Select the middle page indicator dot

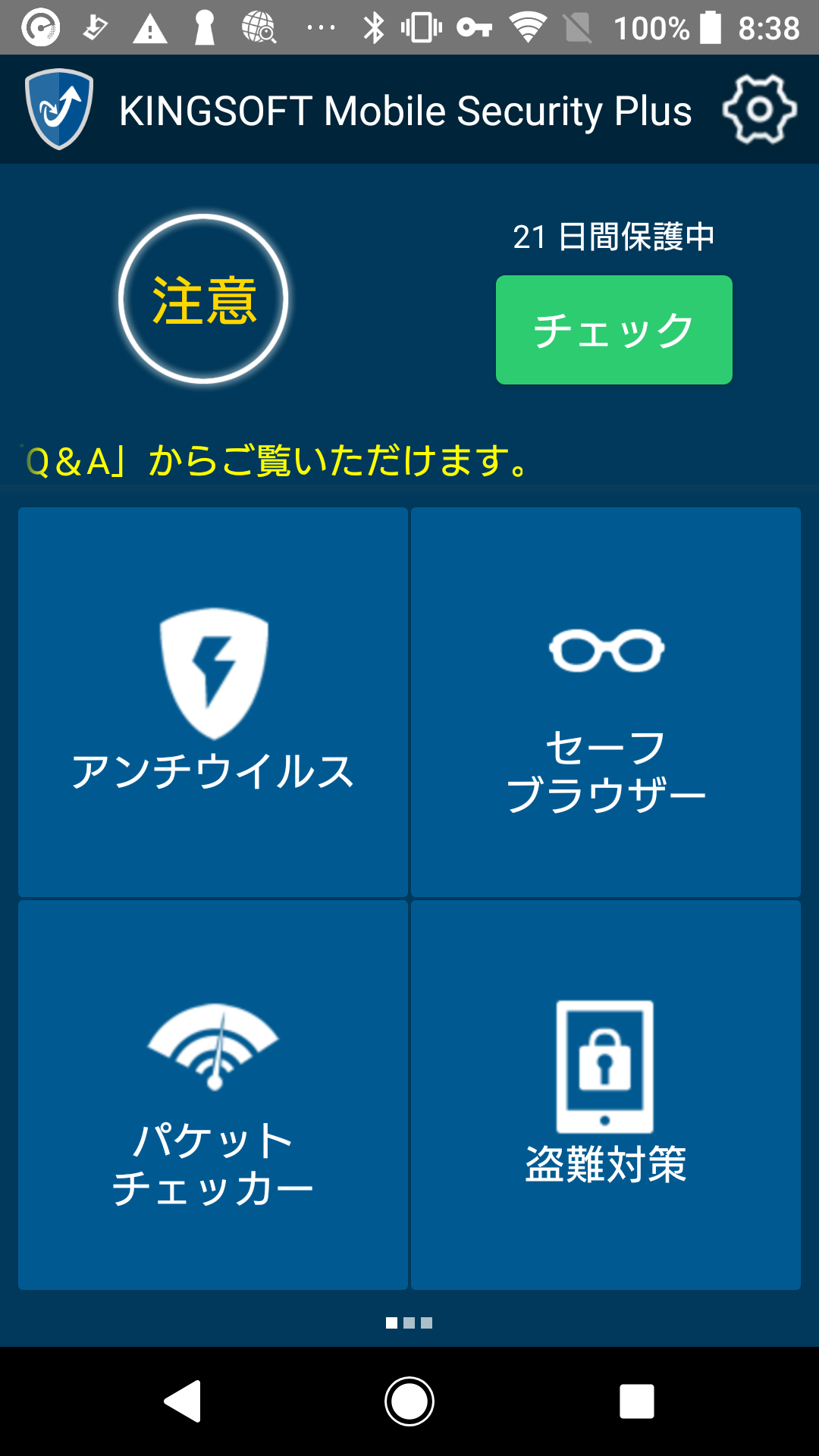[407, 1323]
